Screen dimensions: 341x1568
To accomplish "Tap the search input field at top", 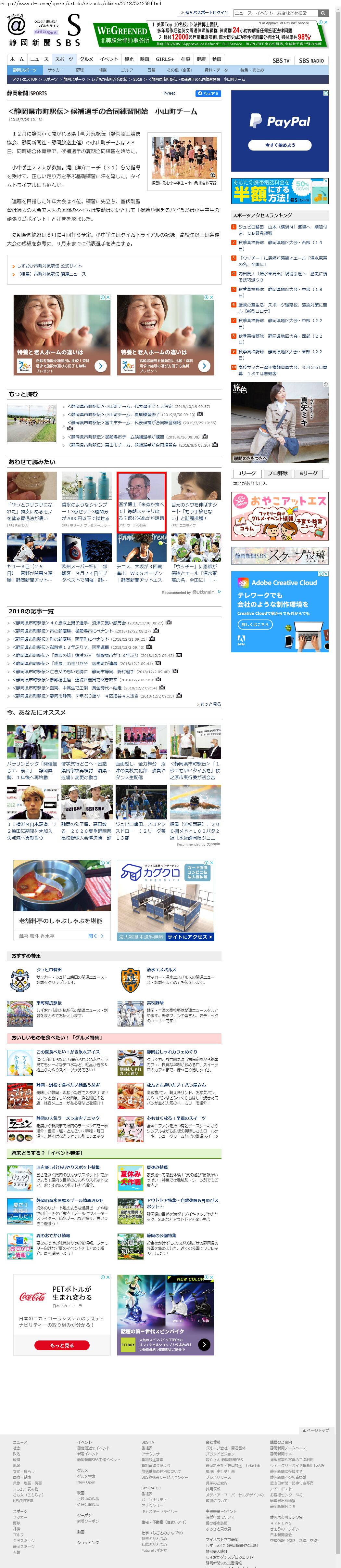I will tap(273, 13).
